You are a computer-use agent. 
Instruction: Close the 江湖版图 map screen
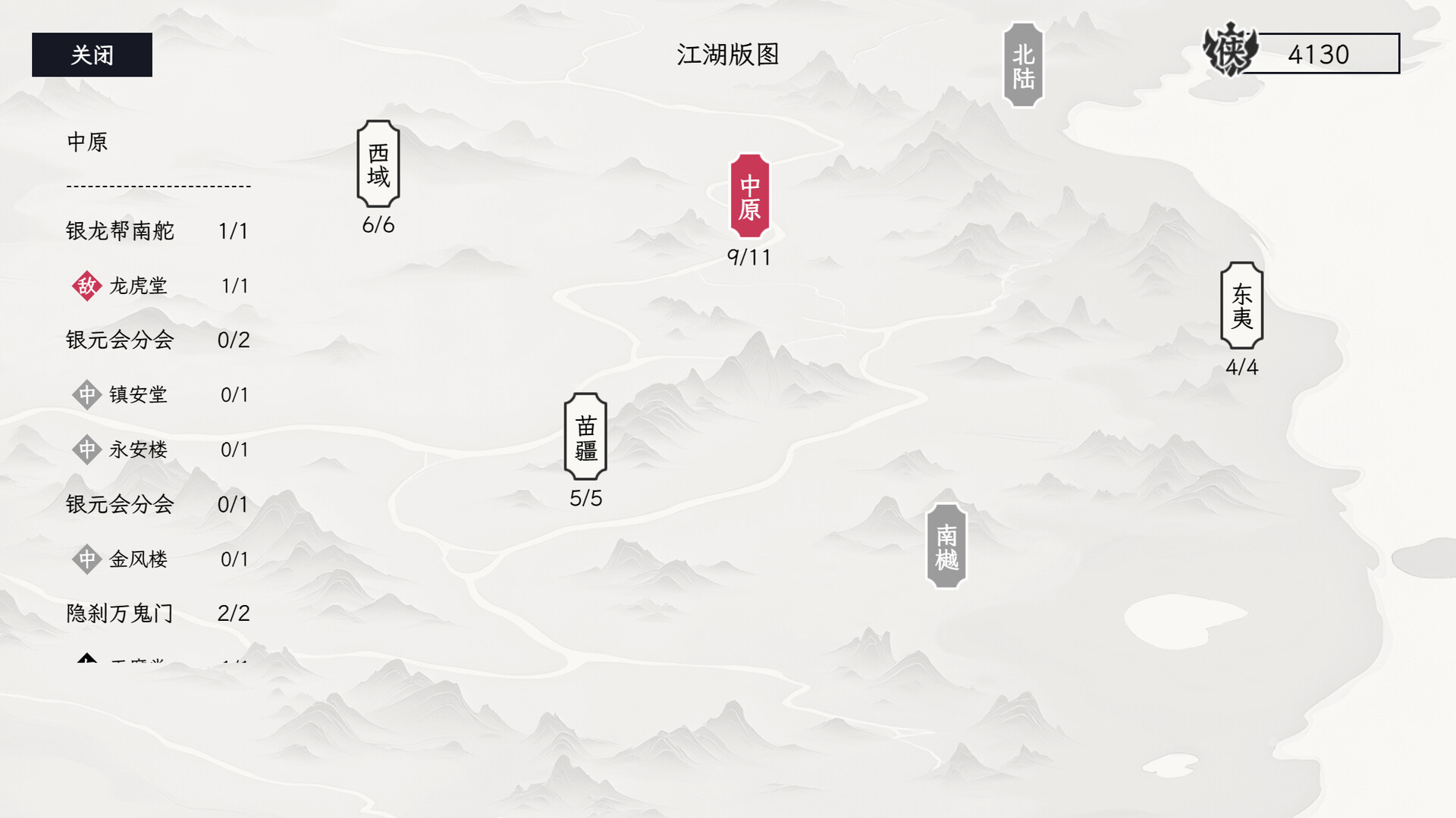pyautogui.click(x=92, y=55)
